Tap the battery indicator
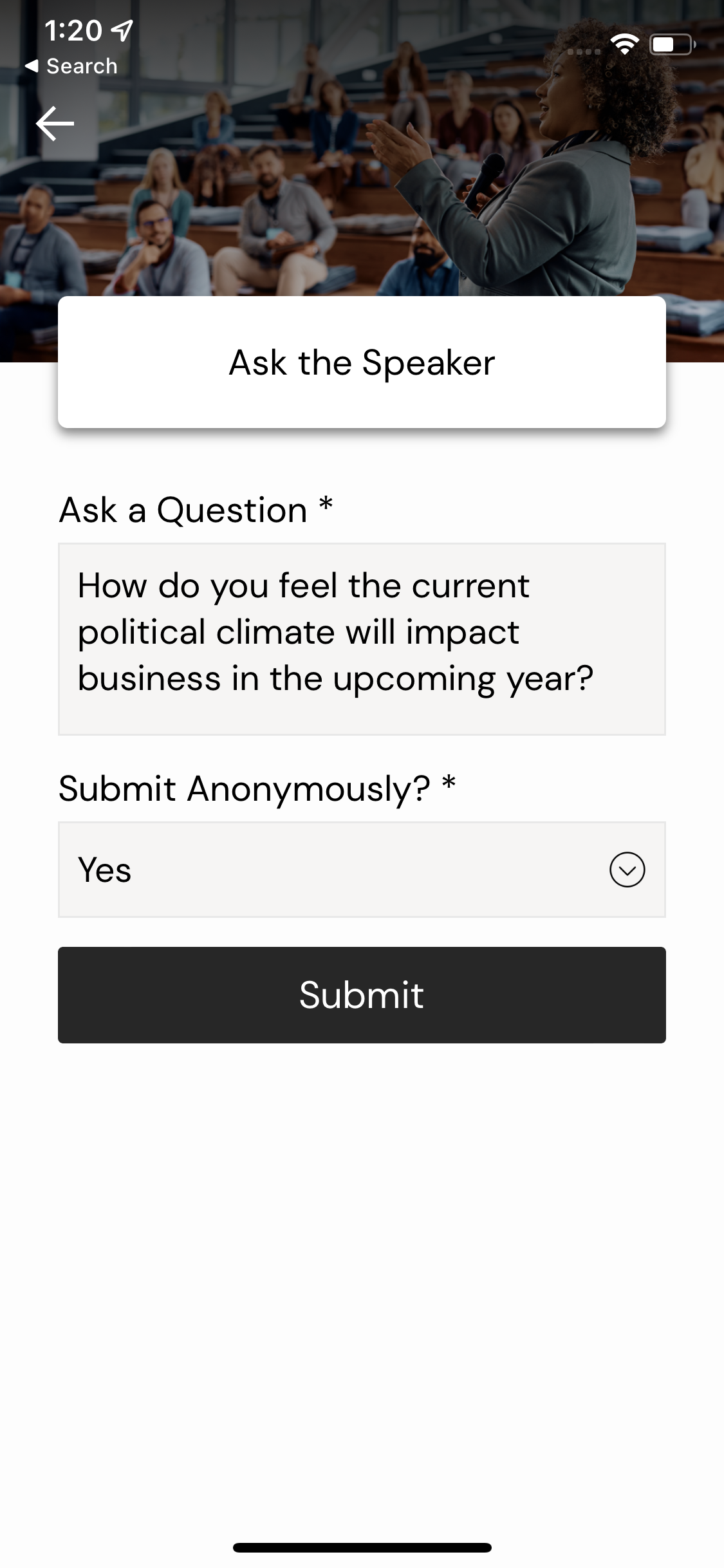 coord(671,44)
